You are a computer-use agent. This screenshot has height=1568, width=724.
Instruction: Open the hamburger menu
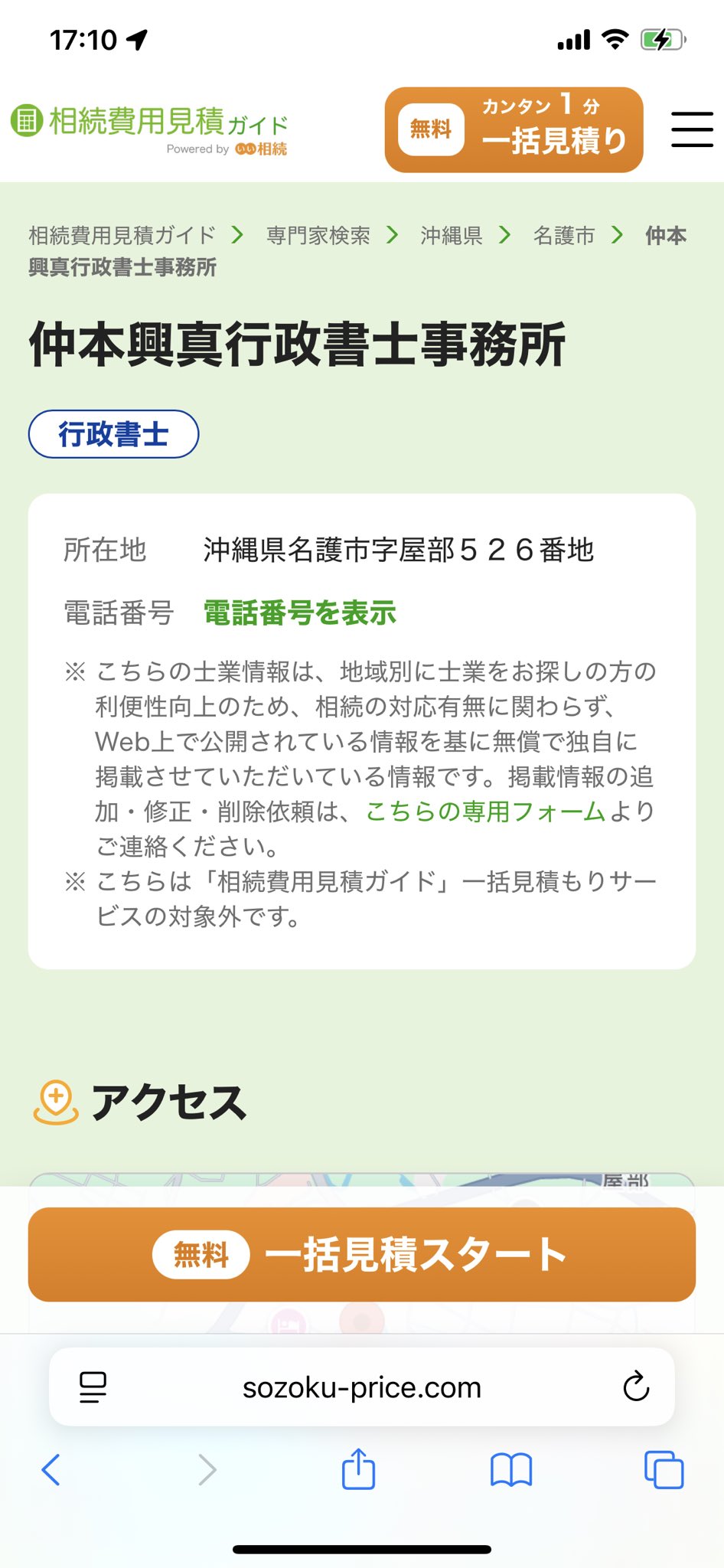tap(692, 129)
